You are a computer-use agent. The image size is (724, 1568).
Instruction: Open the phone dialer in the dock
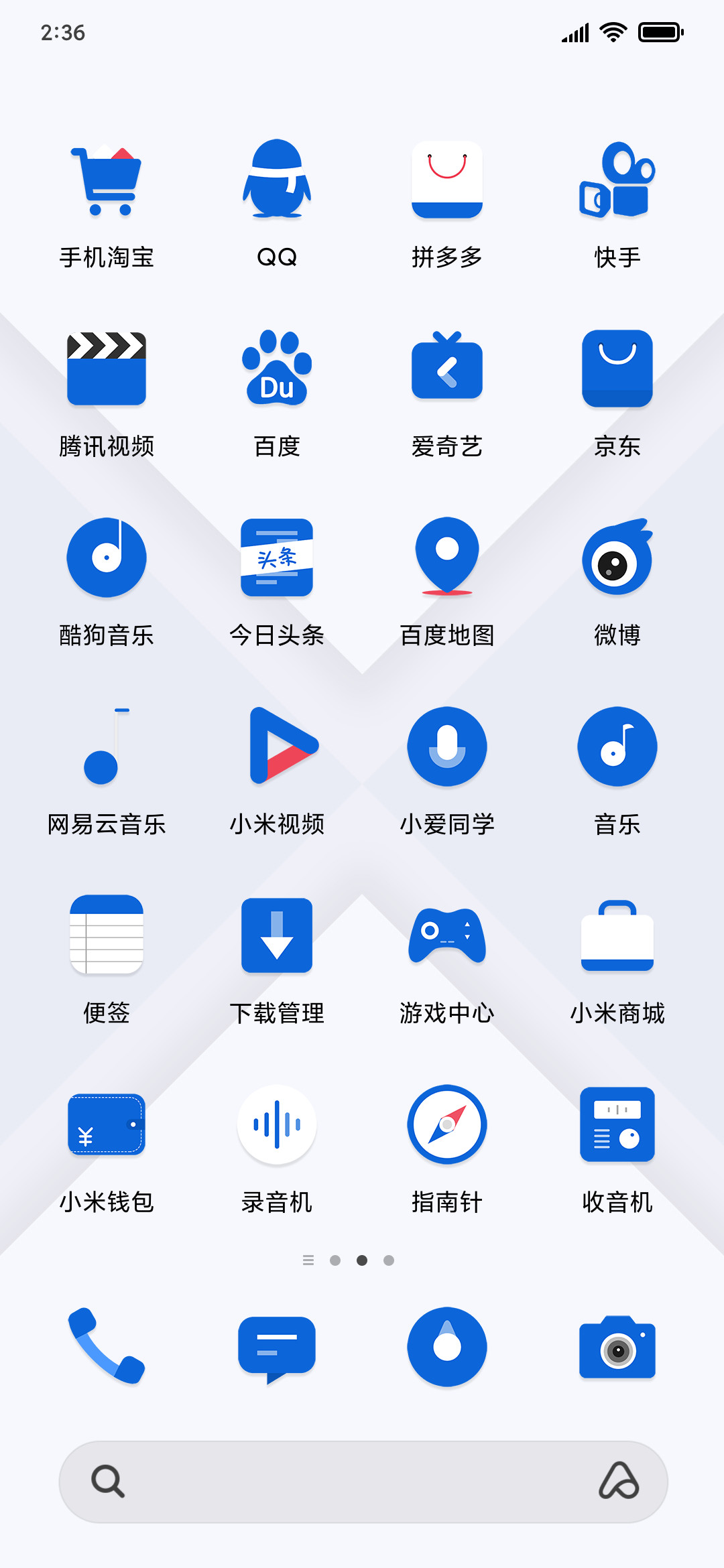click(x=107, y=1346)
